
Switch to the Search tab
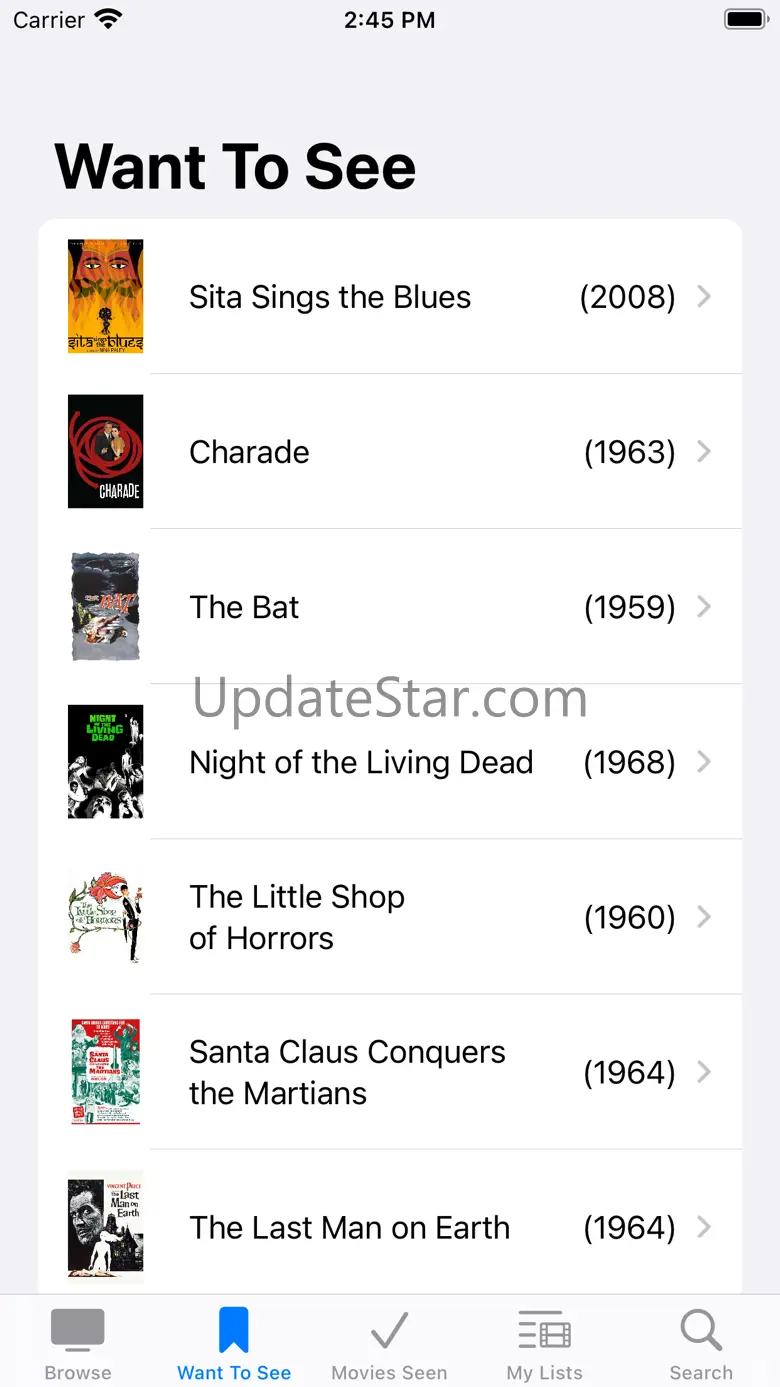[x=701, y=1344]
